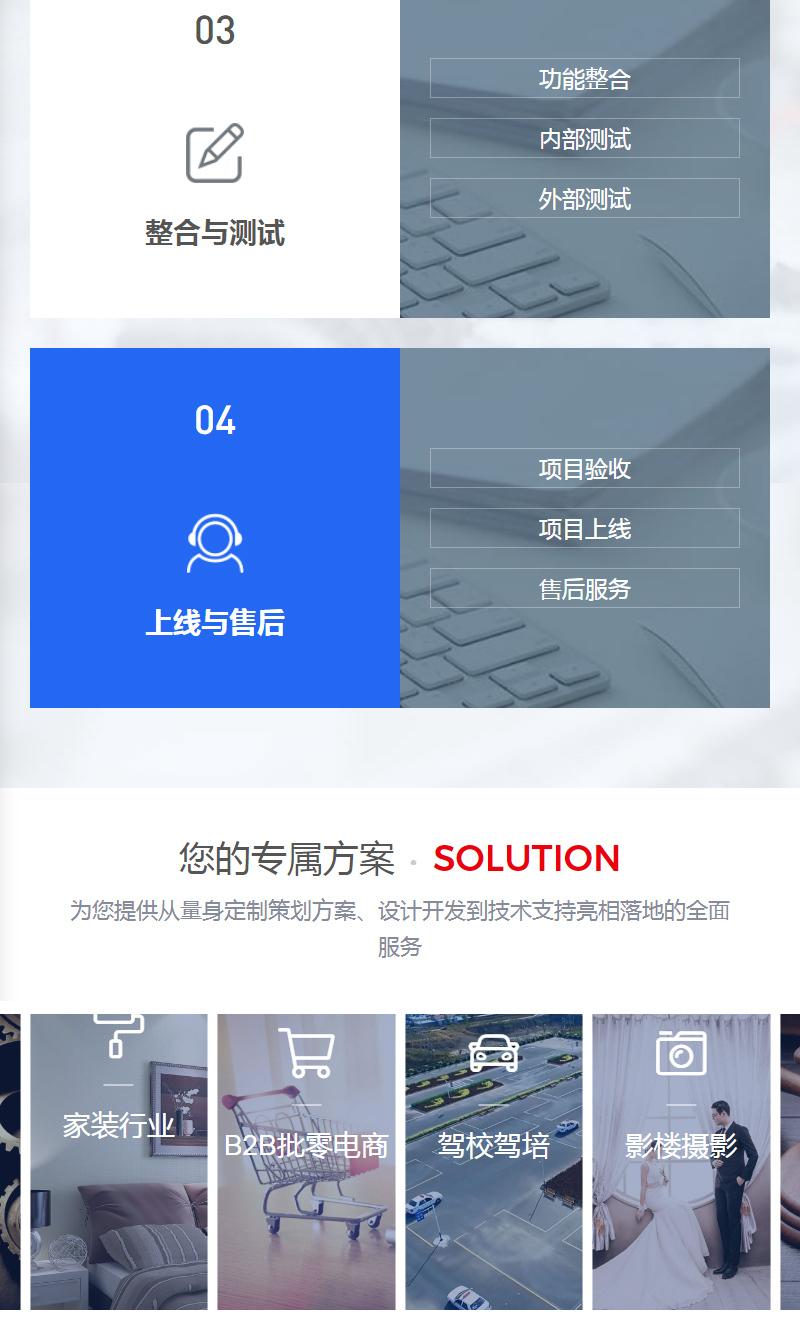Select the 驾校驾培 solution card
Screen dimensions: 800x1323
pyautogui.click(x=493, y=1160)
